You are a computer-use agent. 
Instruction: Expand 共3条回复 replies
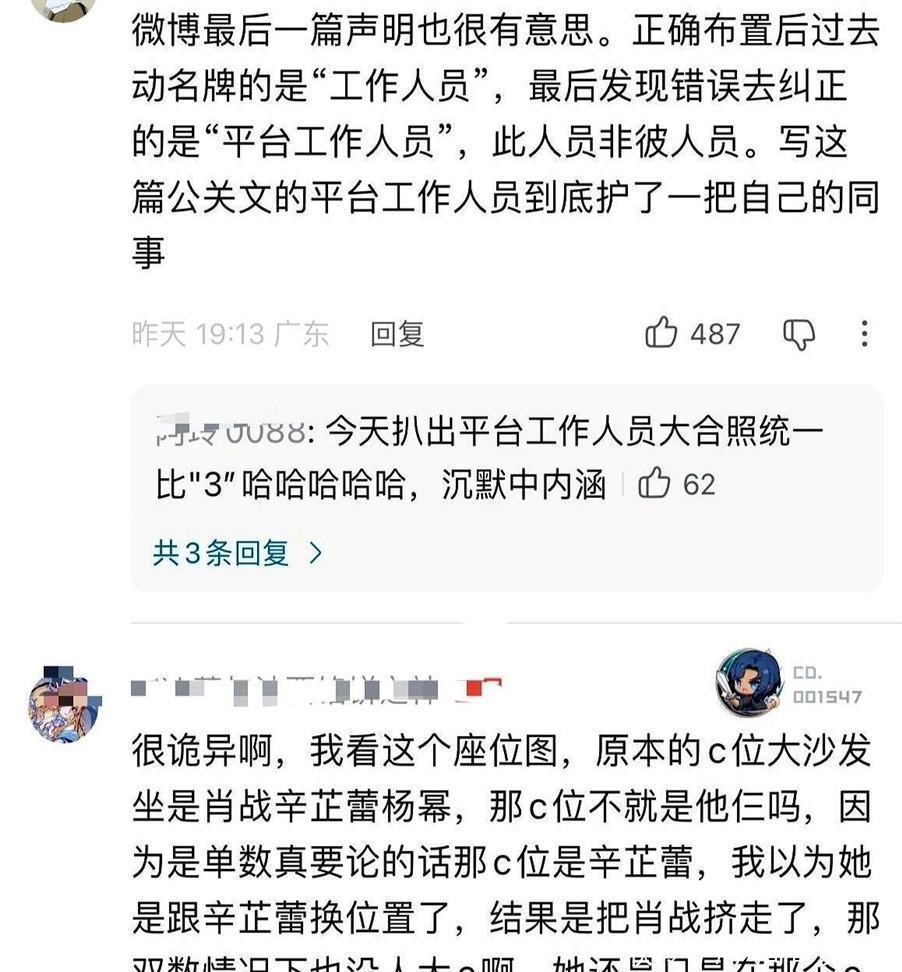point(238,552)
